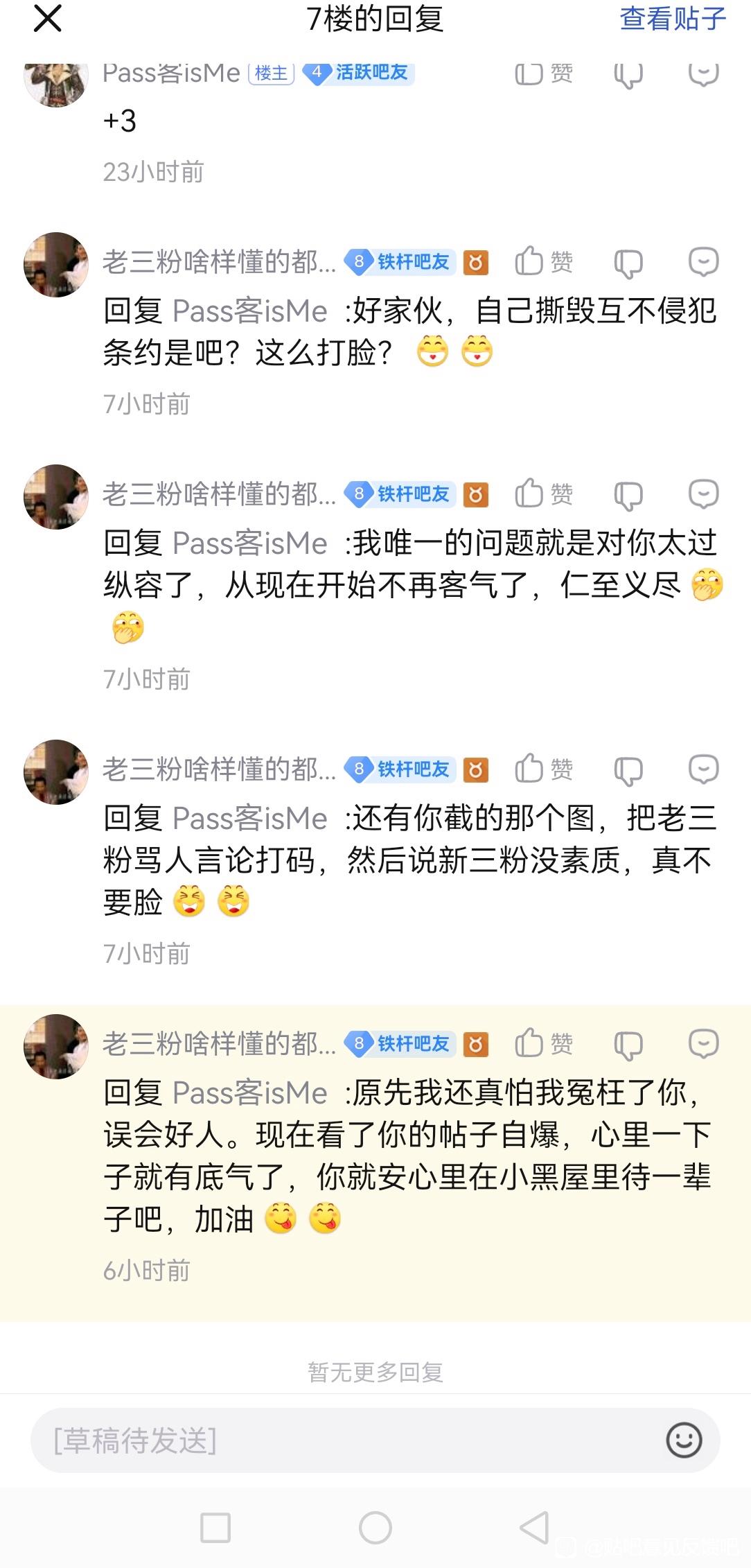The height and width of the screenshot is (1568, 751).
Task: Like the reply about 撕毁互不侵犯条约
Action: click(x=544, y=262)
